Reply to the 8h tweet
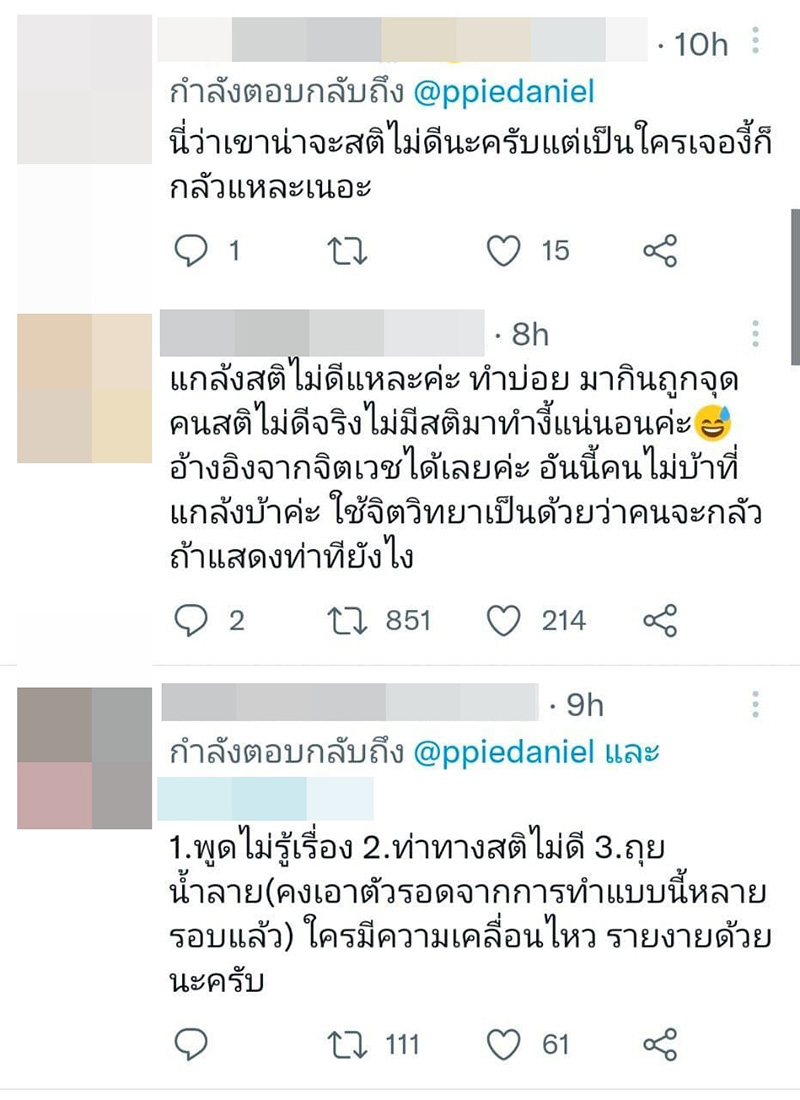 (x=191, y=621)
